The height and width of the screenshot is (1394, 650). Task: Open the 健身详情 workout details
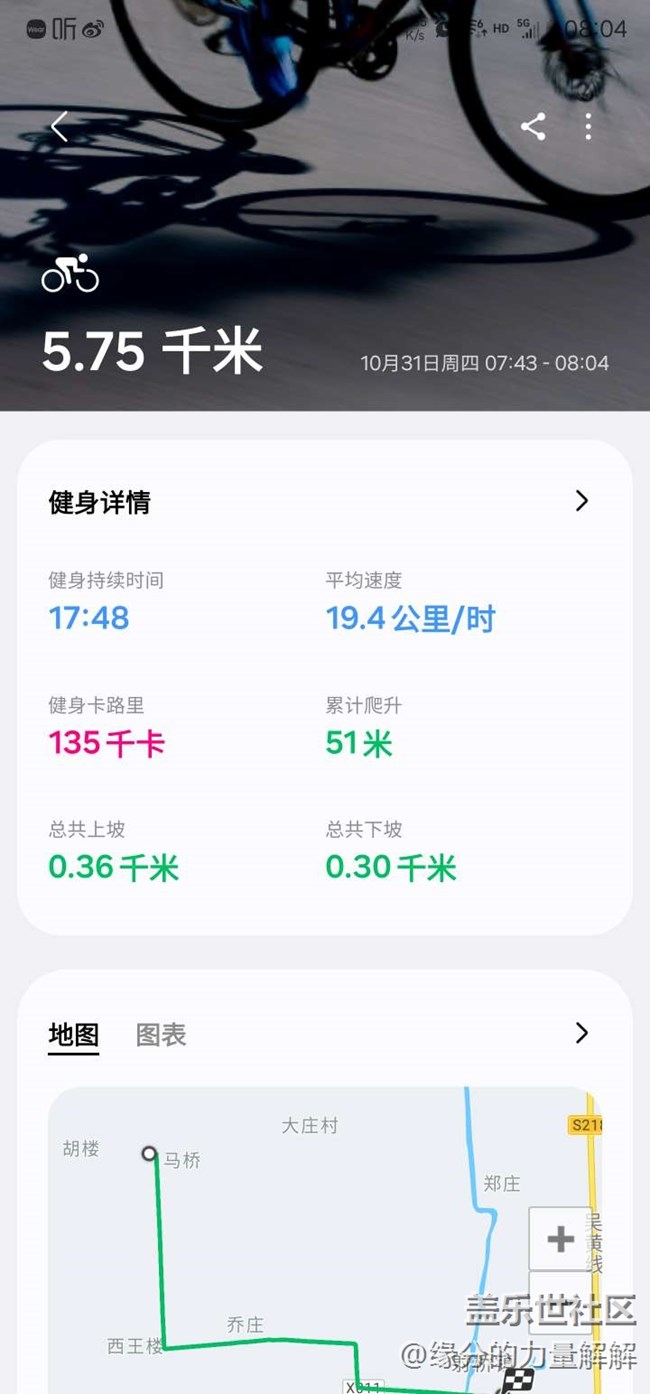(581, 501)
